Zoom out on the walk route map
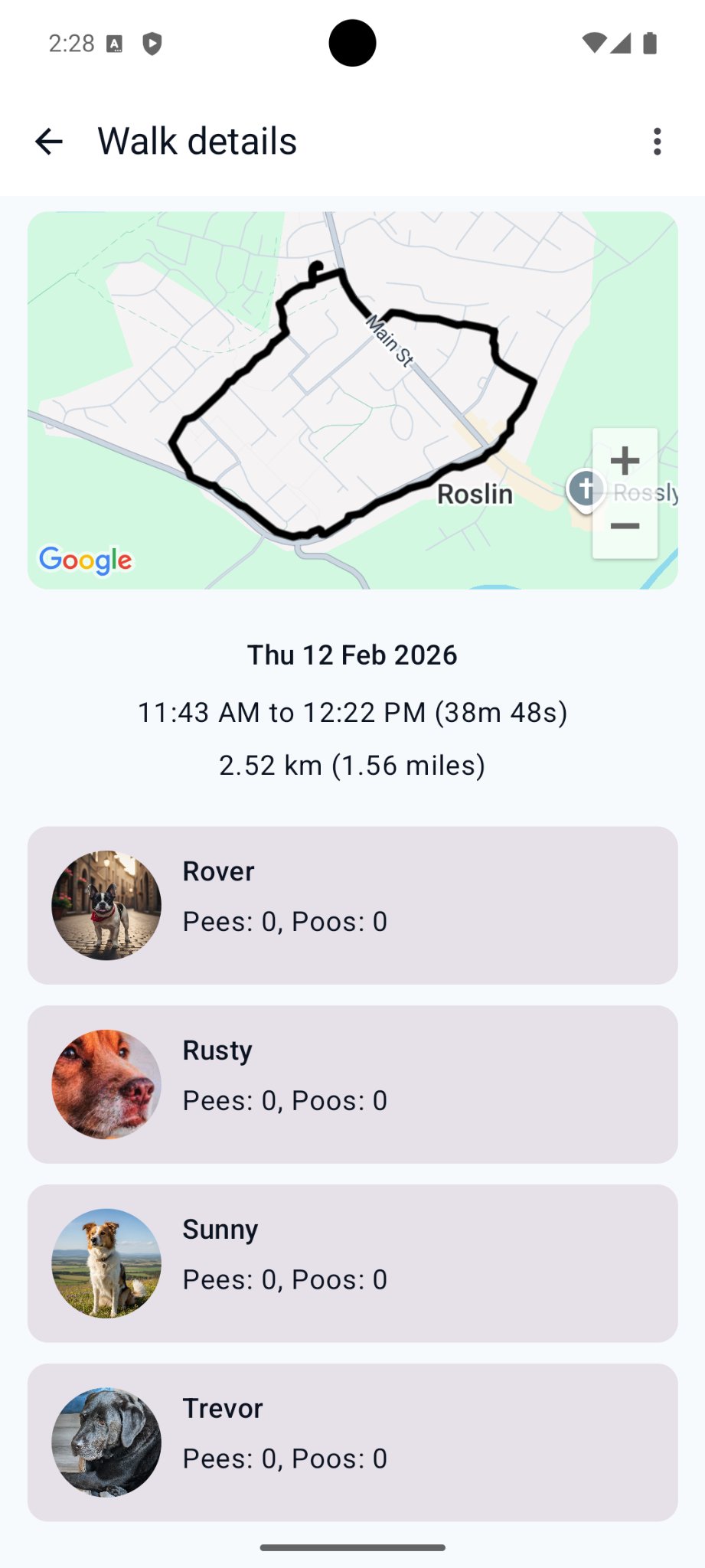705x1568 pixels. pos(624,527)
